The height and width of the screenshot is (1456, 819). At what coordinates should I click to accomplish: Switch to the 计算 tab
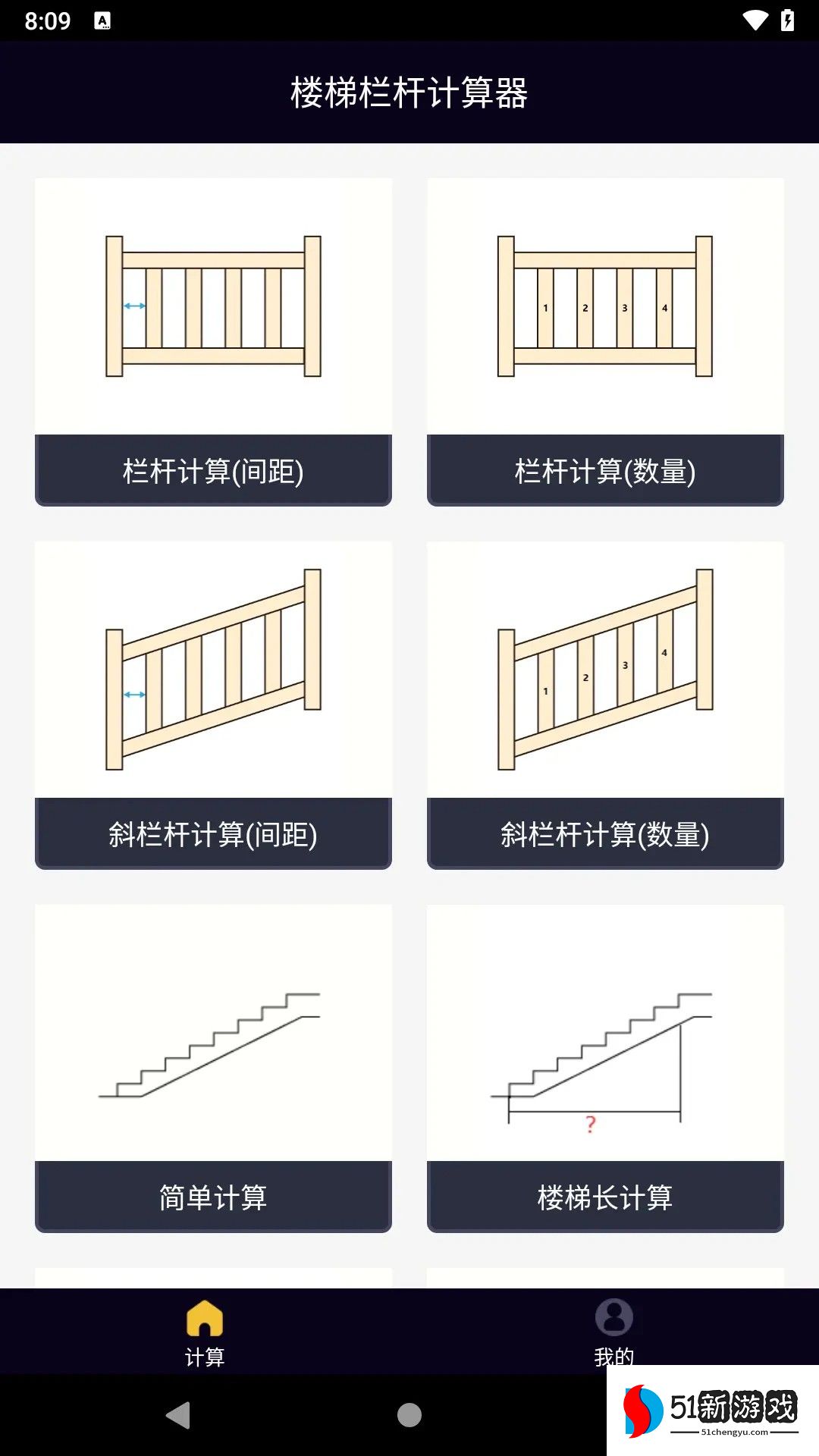coord(205,1332)
